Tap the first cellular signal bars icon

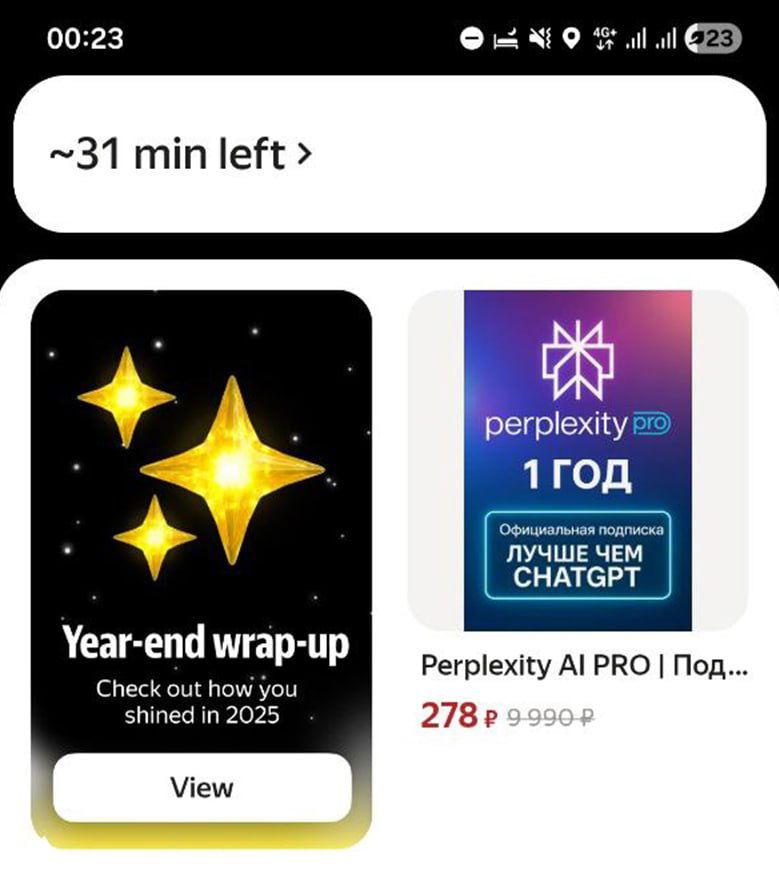(x=634, y=37)
